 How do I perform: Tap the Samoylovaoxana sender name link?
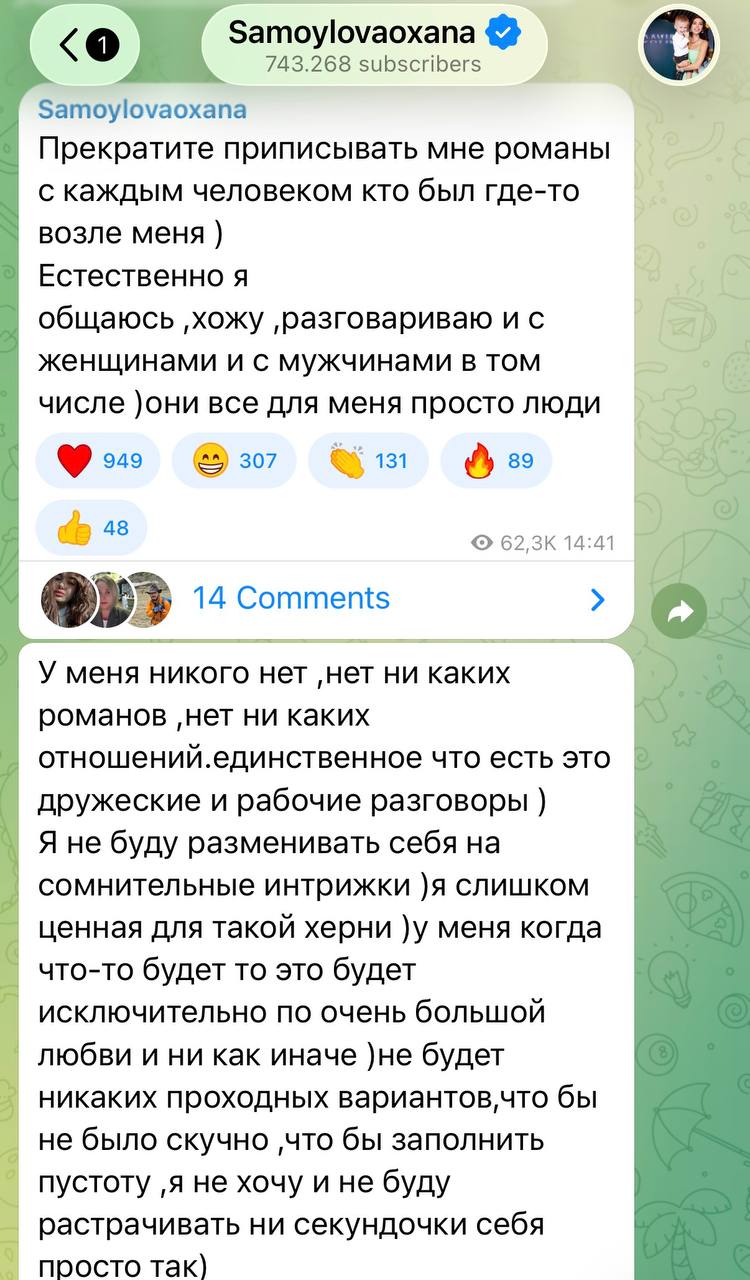142,109
